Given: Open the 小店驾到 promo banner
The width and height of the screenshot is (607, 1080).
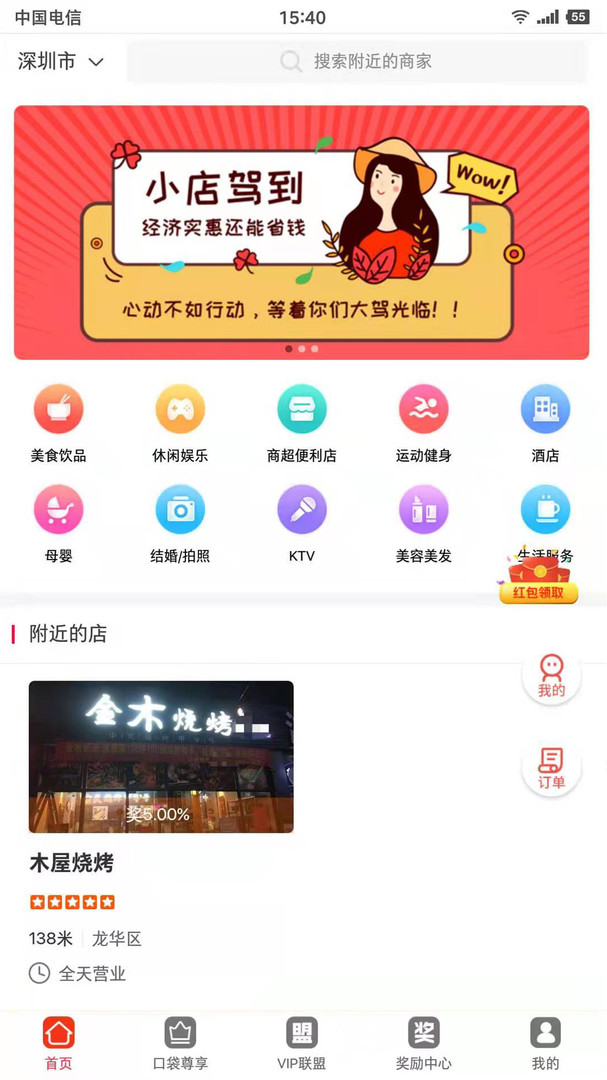Looking at the screenshot, I should pos(301,232).
